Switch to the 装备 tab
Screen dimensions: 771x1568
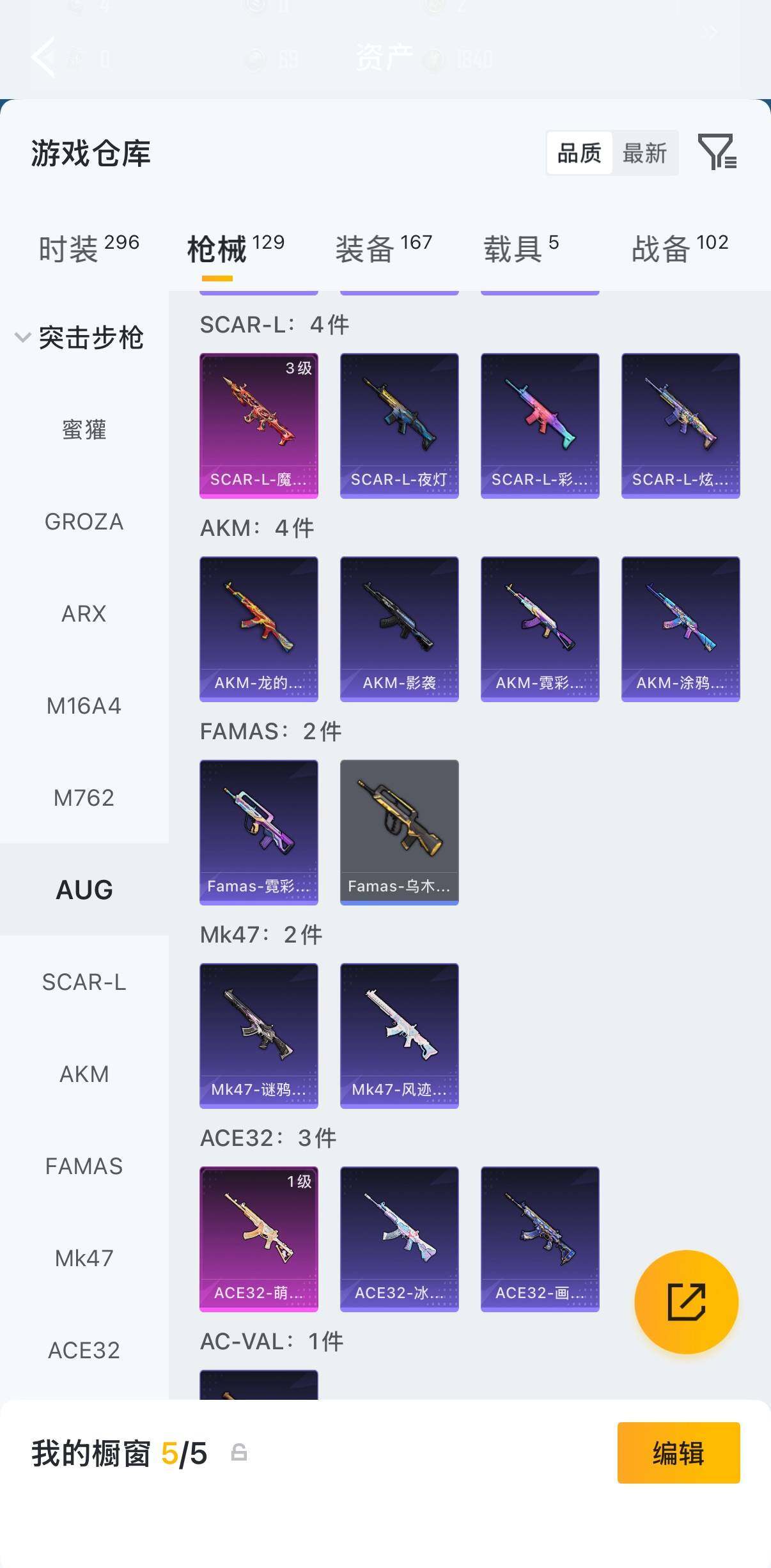tap(384, 248)
